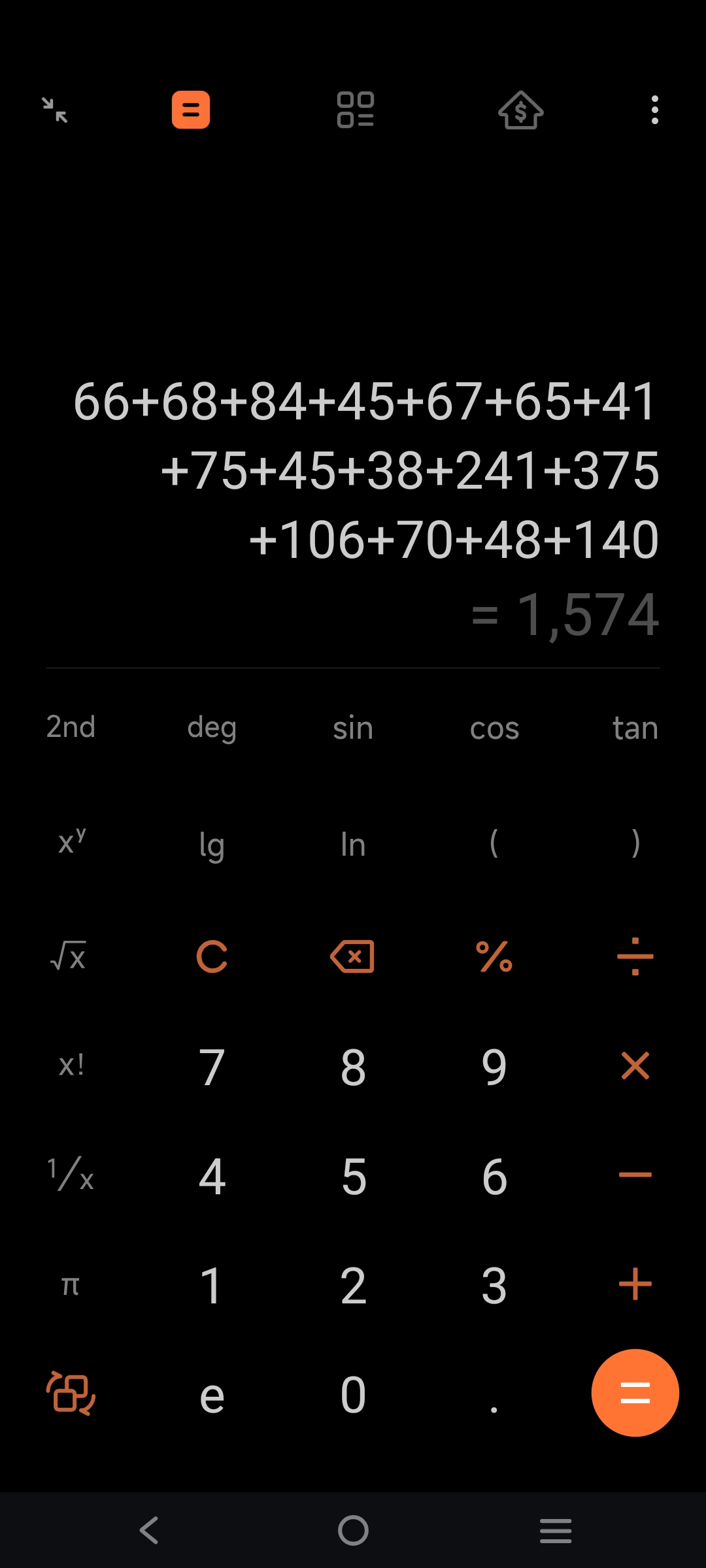Insert the square root function

point(69,957)
